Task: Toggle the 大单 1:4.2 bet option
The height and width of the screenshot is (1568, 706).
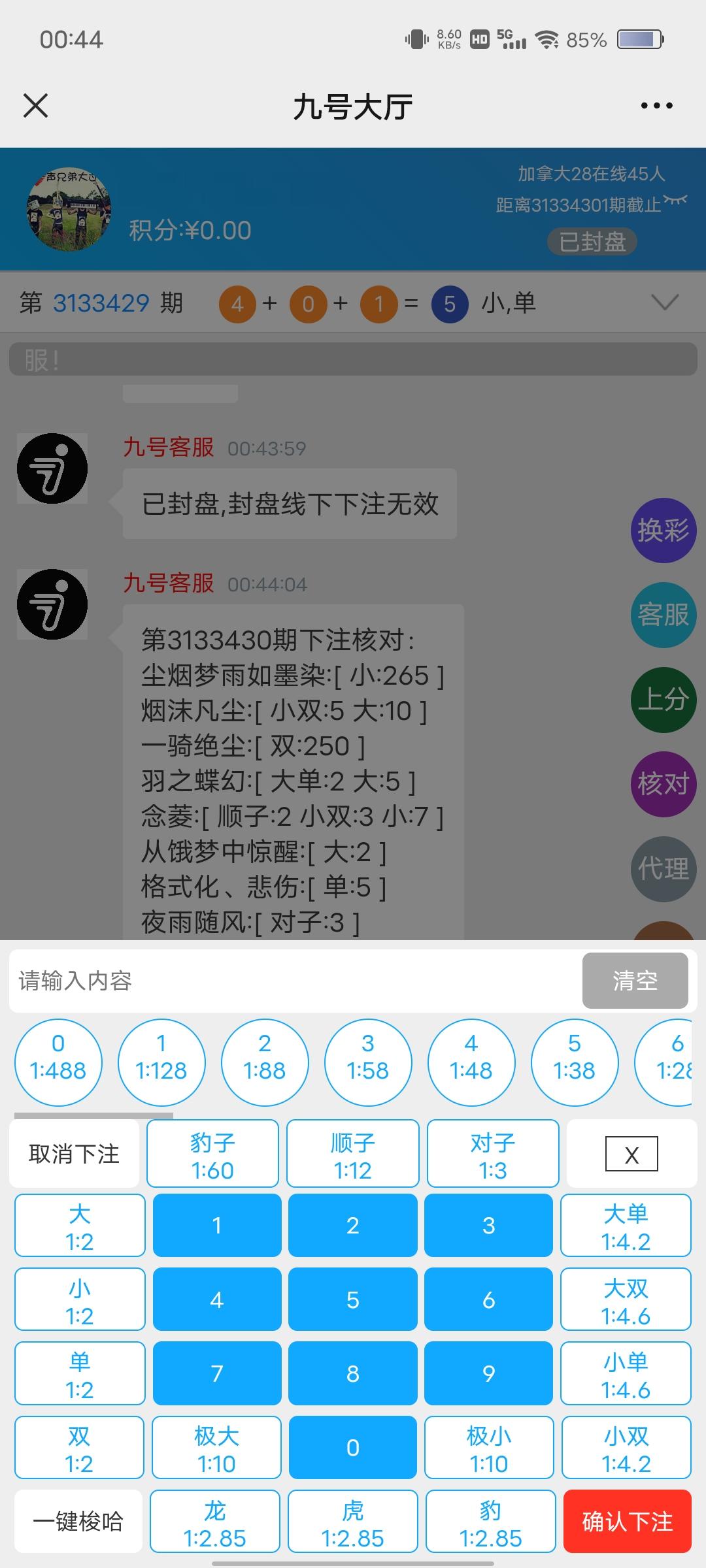Action: [x=625, y=1226]
